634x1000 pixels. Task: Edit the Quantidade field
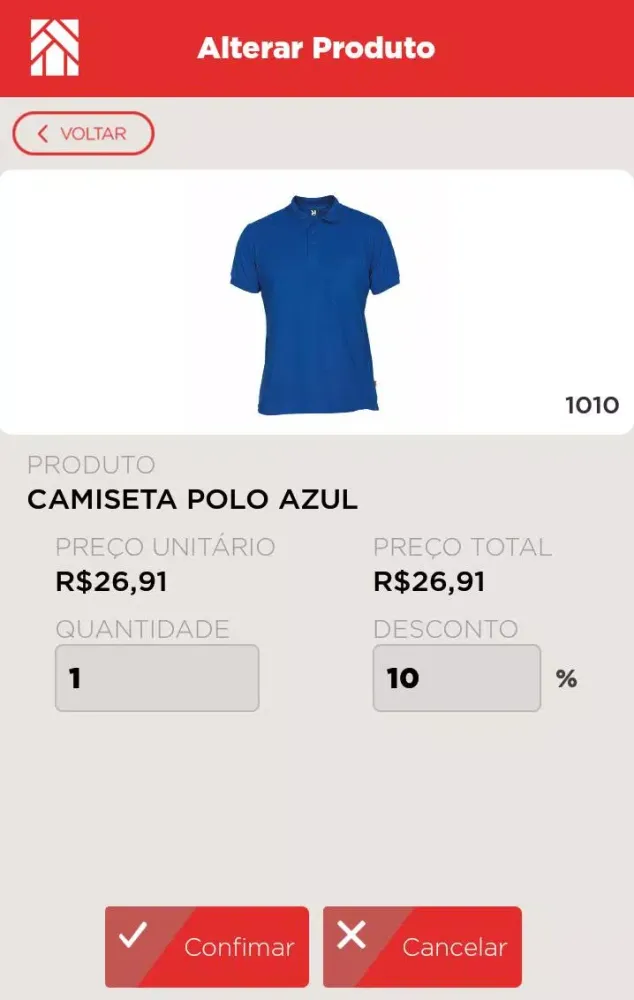157,678
